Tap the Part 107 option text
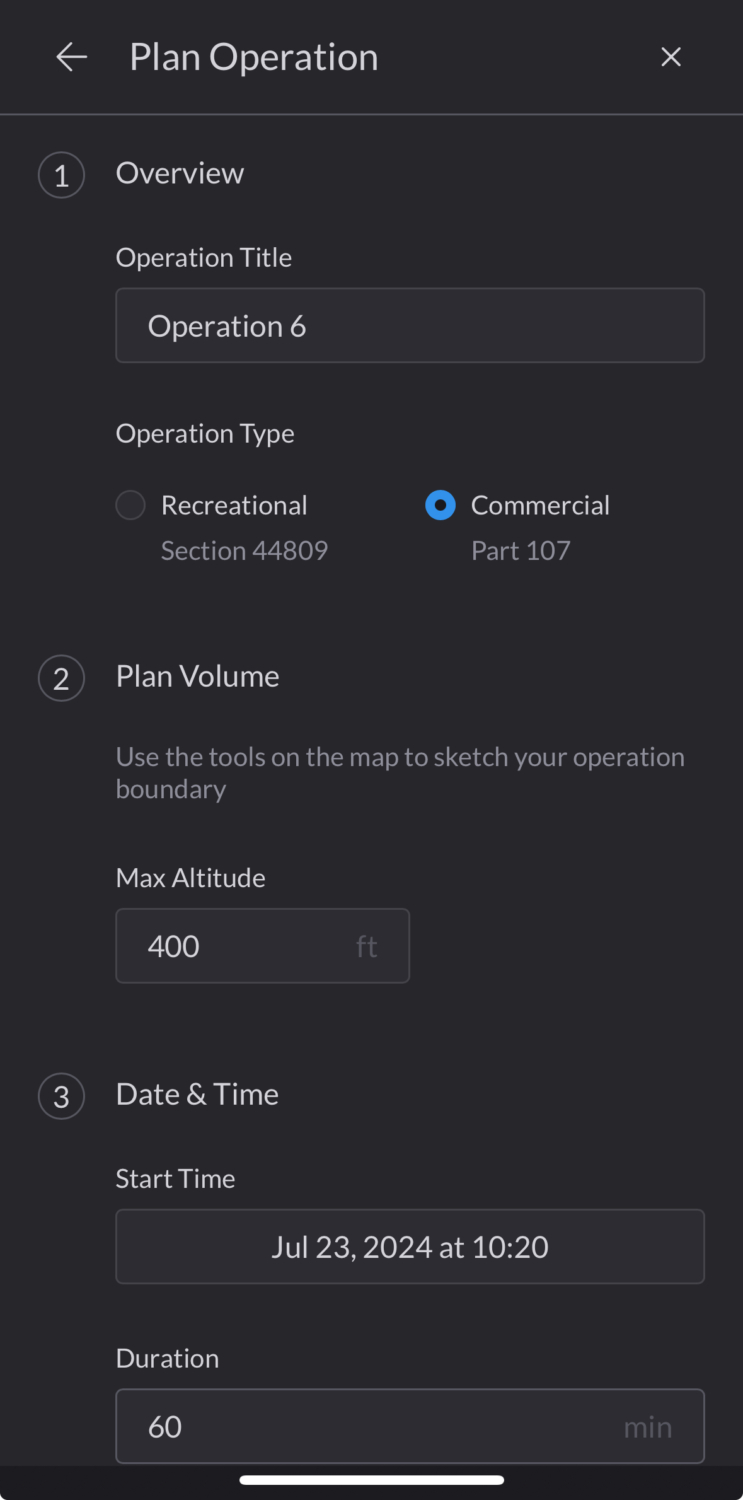 [x=520, y=550]
